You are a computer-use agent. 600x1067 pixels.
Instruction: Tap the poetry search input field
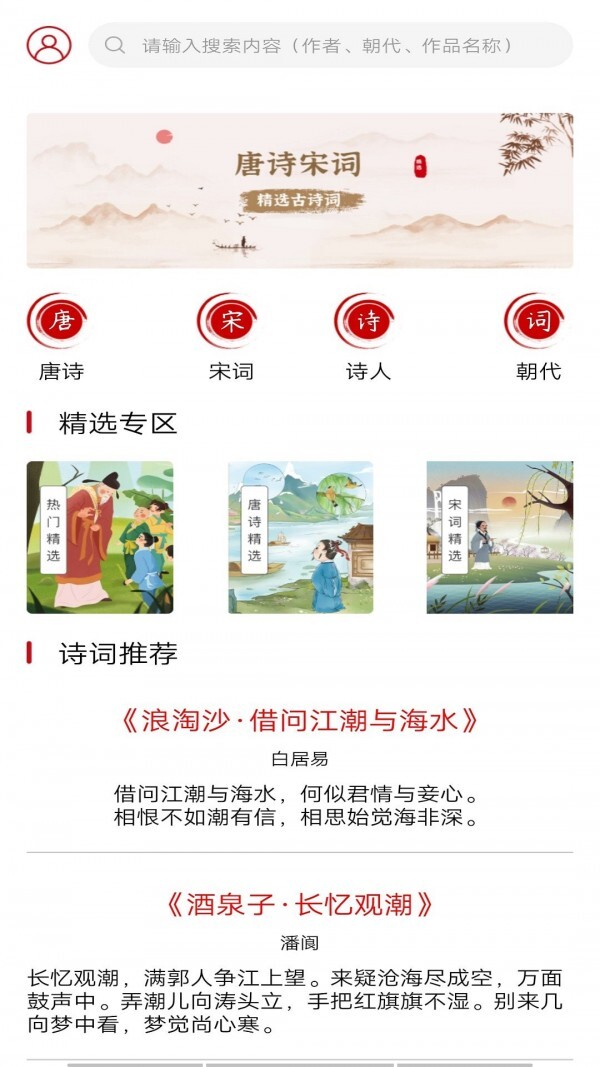click(330, 45)
